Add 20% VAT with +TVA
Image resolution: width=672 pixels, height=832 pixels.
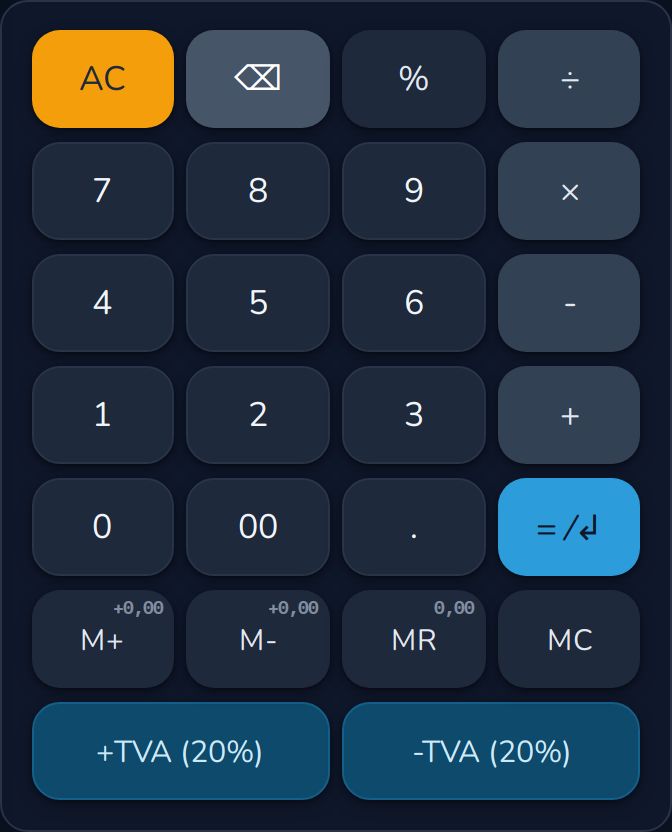click(x=181, y=751)
